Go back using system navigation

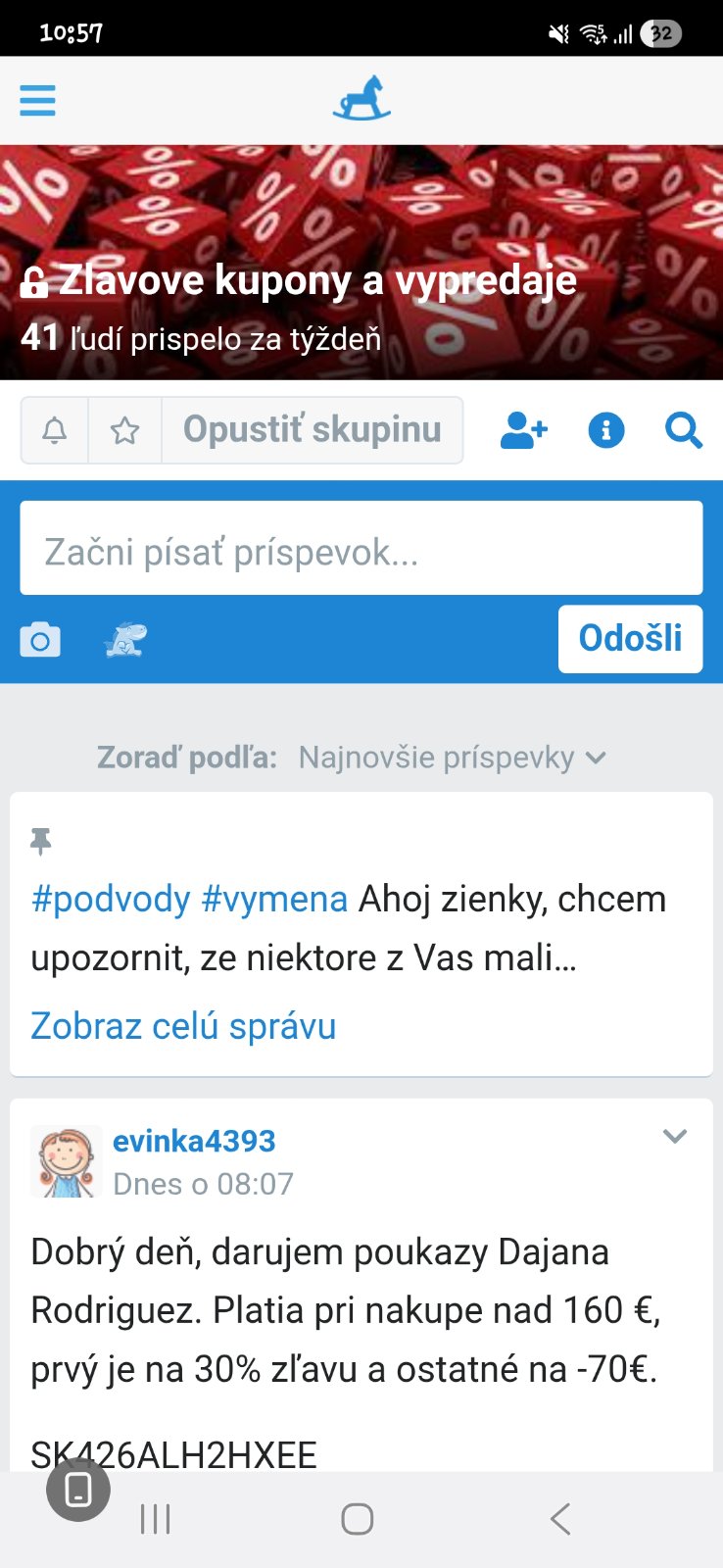point(559,1519)
